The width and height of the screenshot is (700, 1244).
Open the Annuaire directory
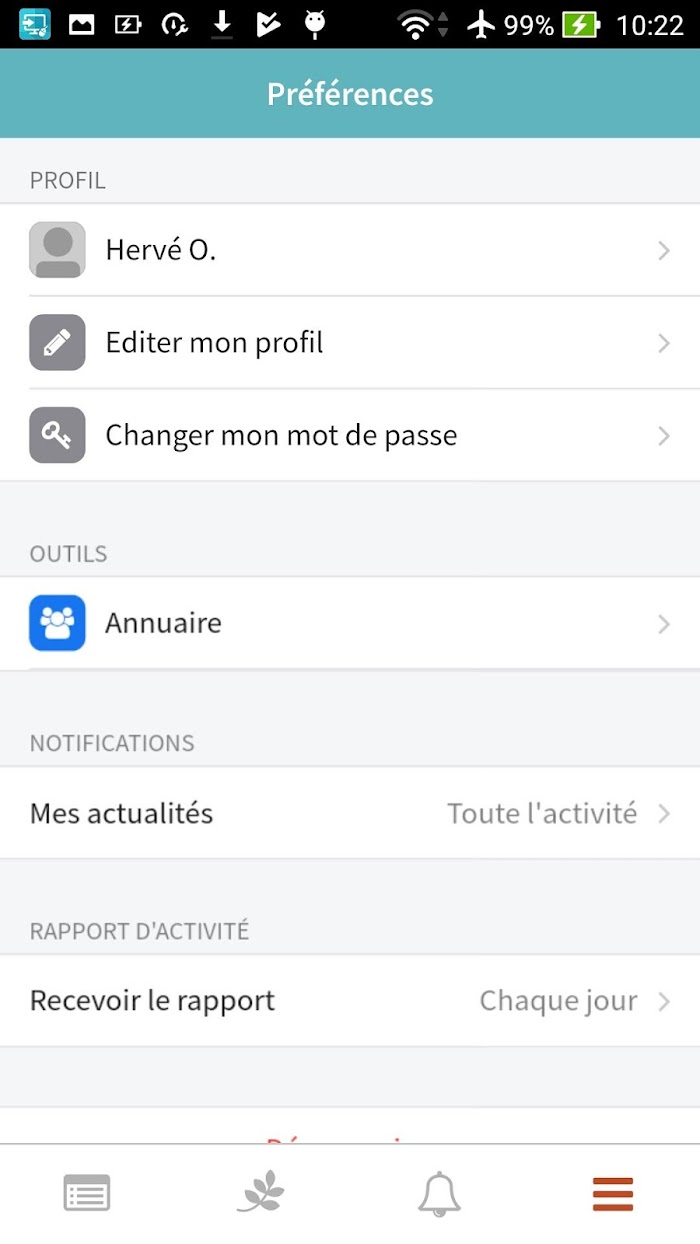pos(350,623)
